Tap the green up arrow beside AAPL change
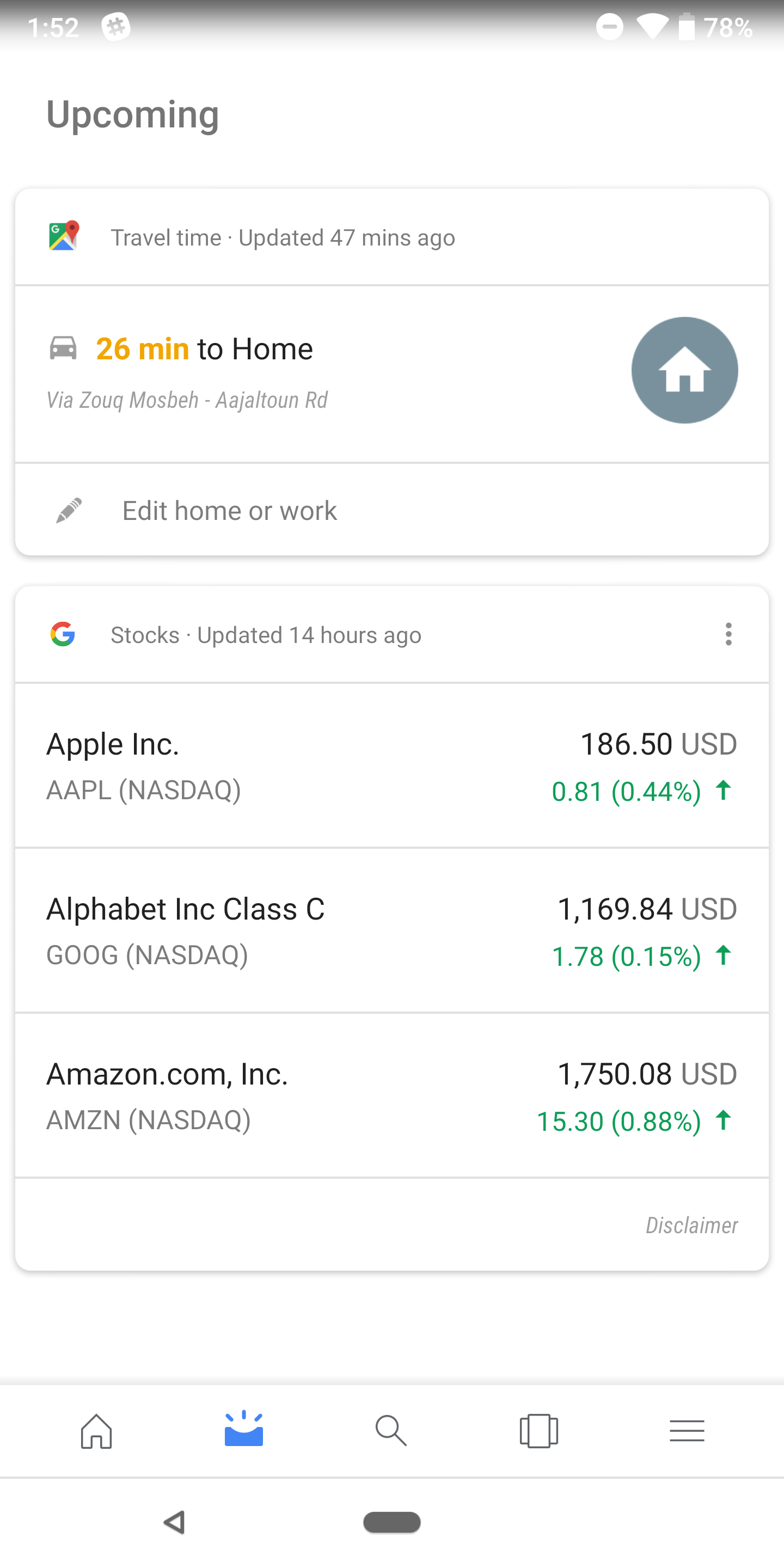Viewport: 784px width, 1568px height. (723, 790)
